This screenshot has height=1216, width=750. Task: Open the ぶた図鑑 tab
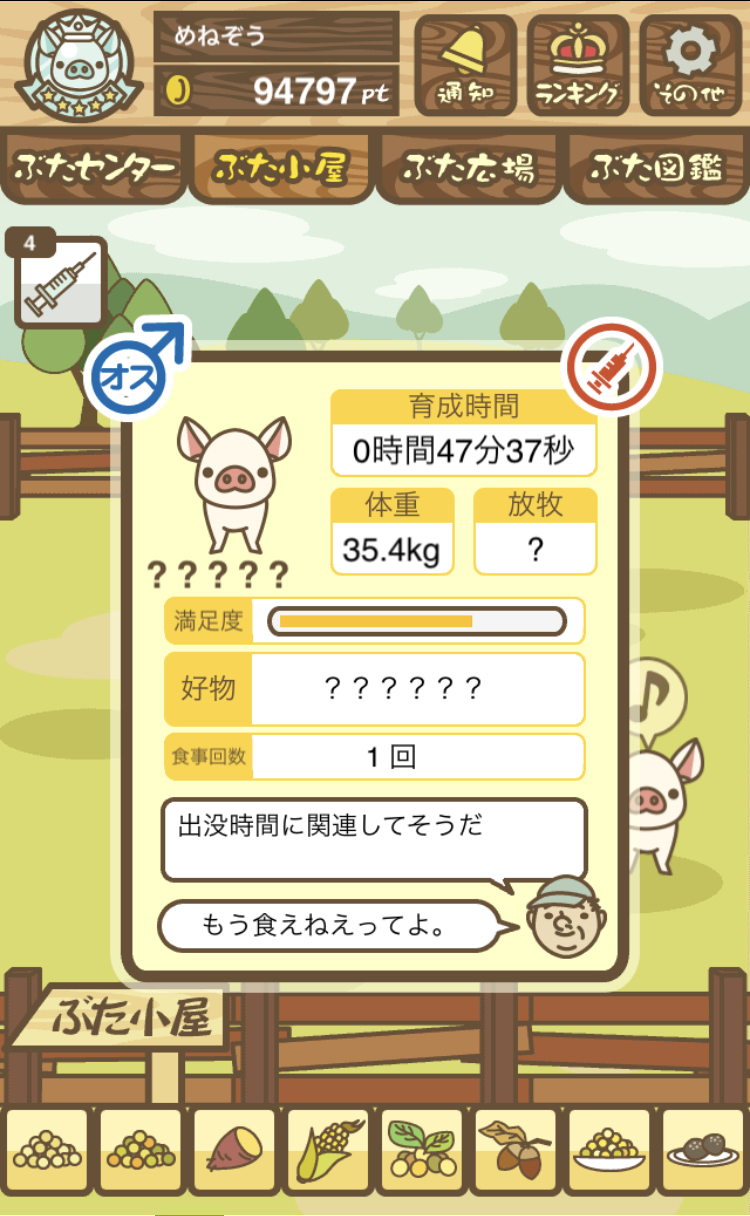(656, 167)
